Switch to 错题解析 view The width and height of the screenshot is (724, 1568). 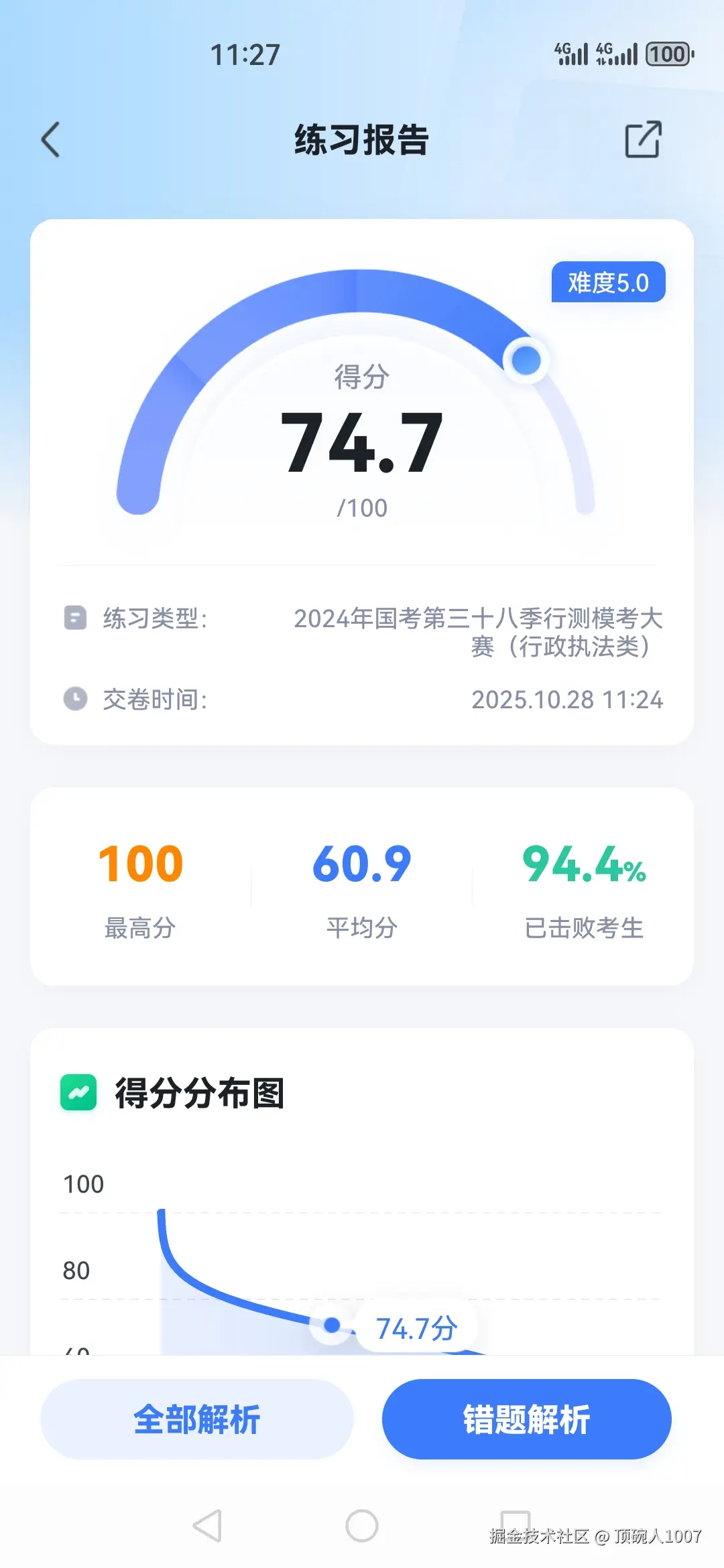click(x=527, y=1418)
